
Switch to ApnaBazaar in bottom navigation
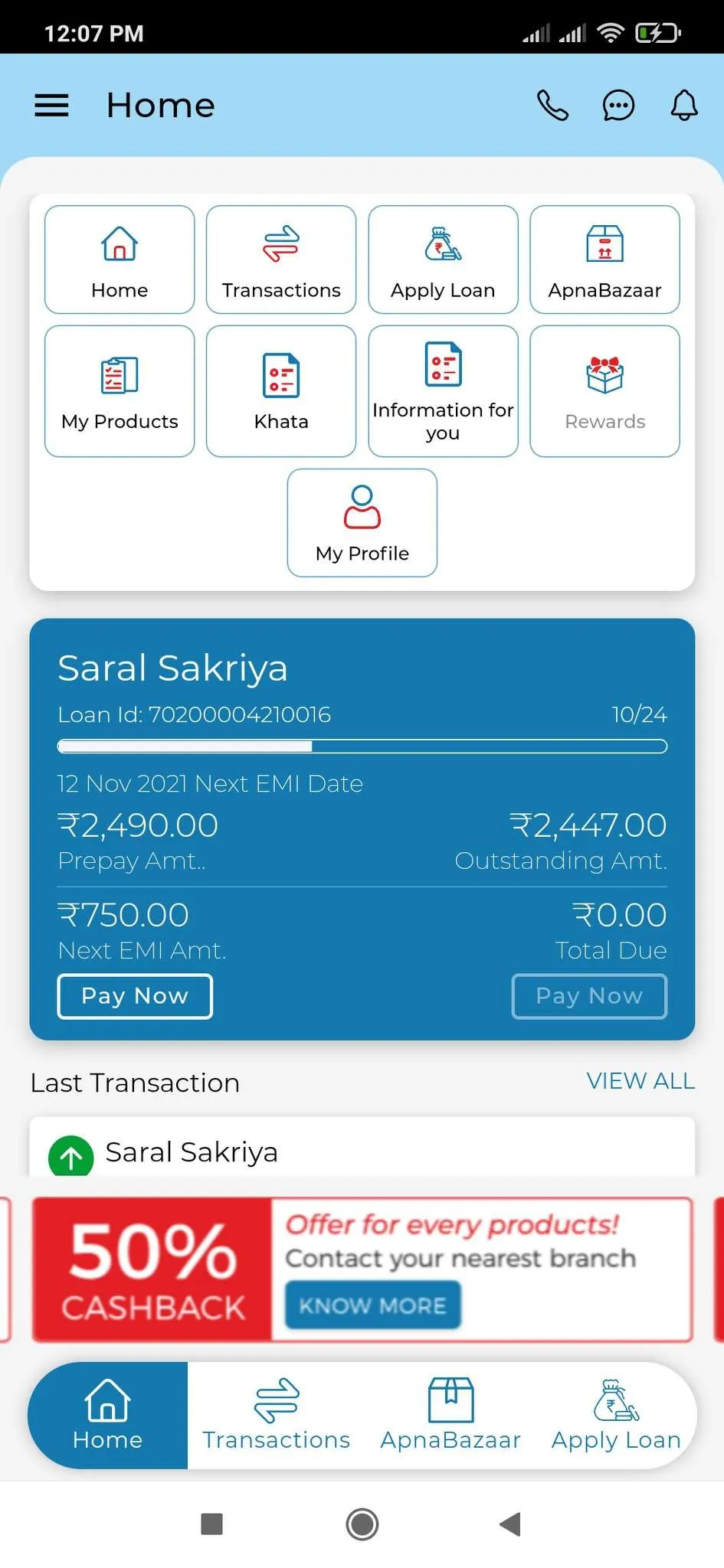[x=450, y=1415]
